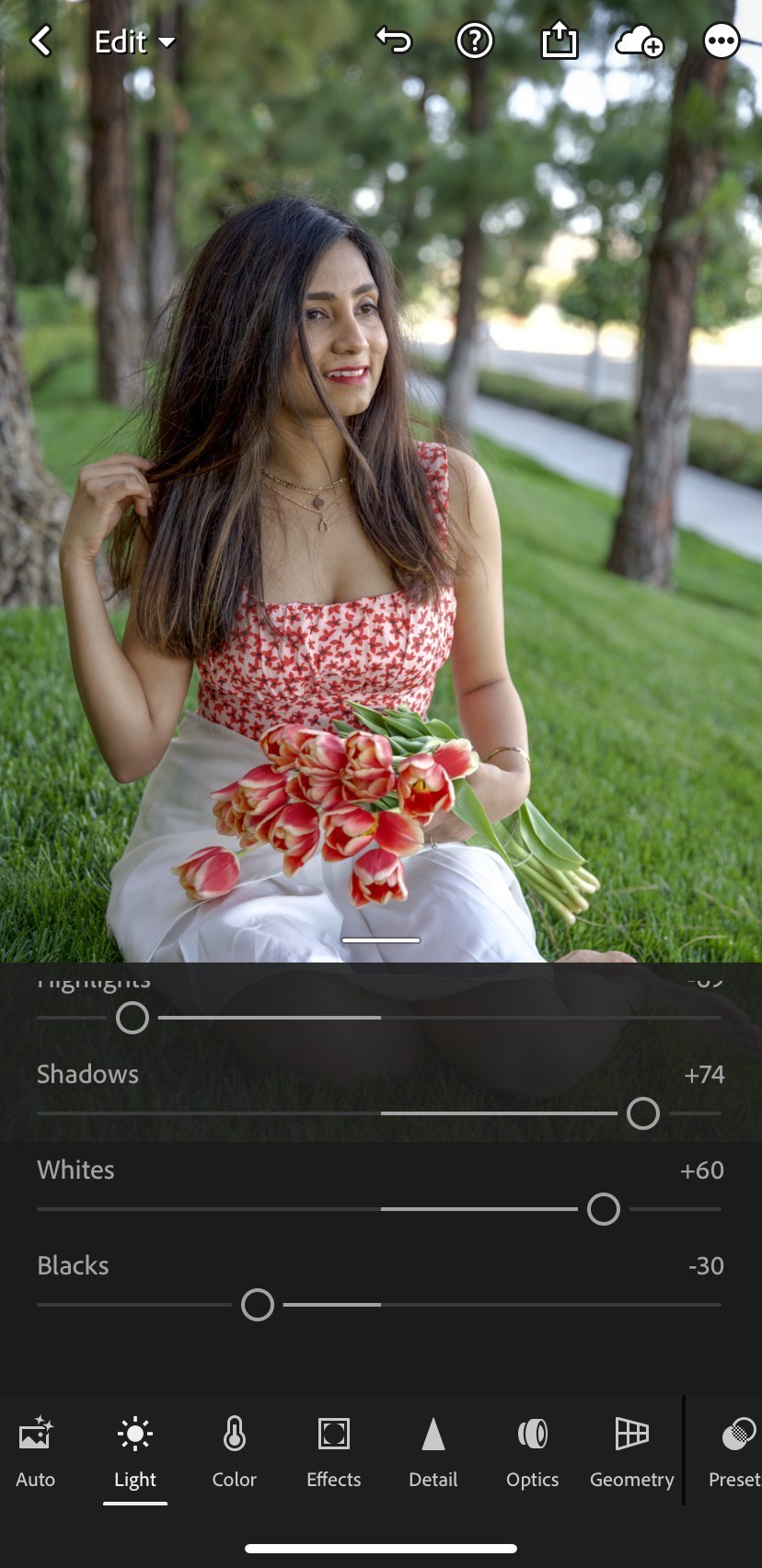Open the Detail panel
Image resolution: width=762 pixels, height=1568 pixels.
(433, 1454)
